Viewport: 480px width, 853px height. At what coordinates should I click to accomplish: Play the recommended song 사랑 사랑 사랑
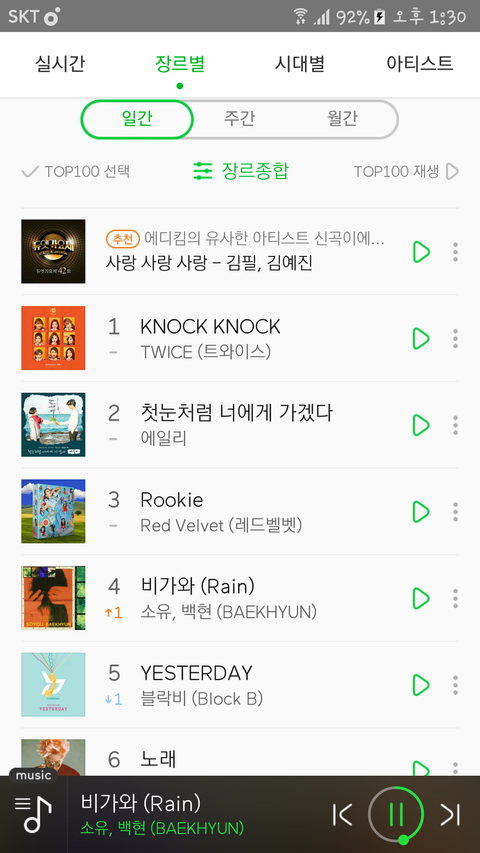[421, 252]
